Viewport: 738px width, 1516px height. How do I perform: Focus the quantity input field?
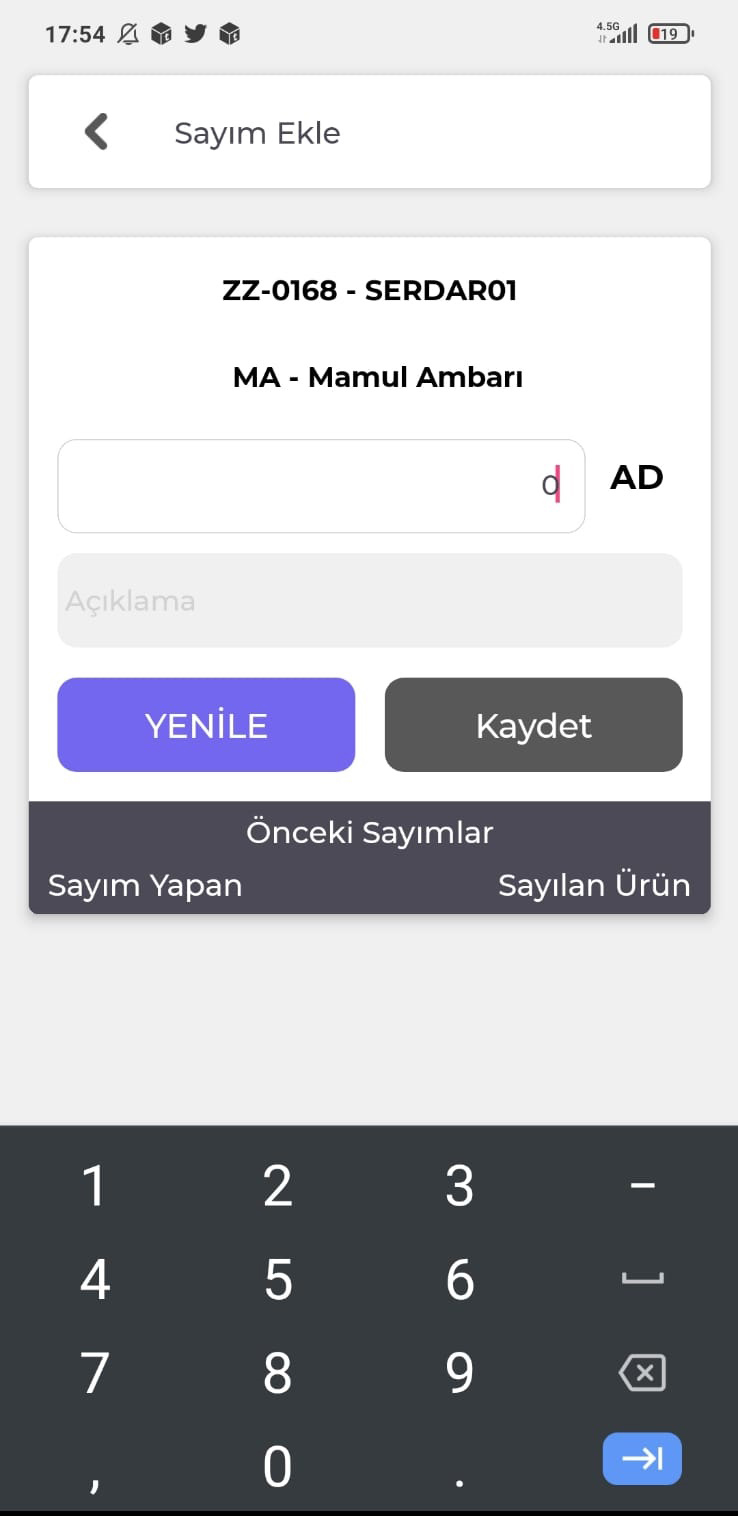(320, 486)
